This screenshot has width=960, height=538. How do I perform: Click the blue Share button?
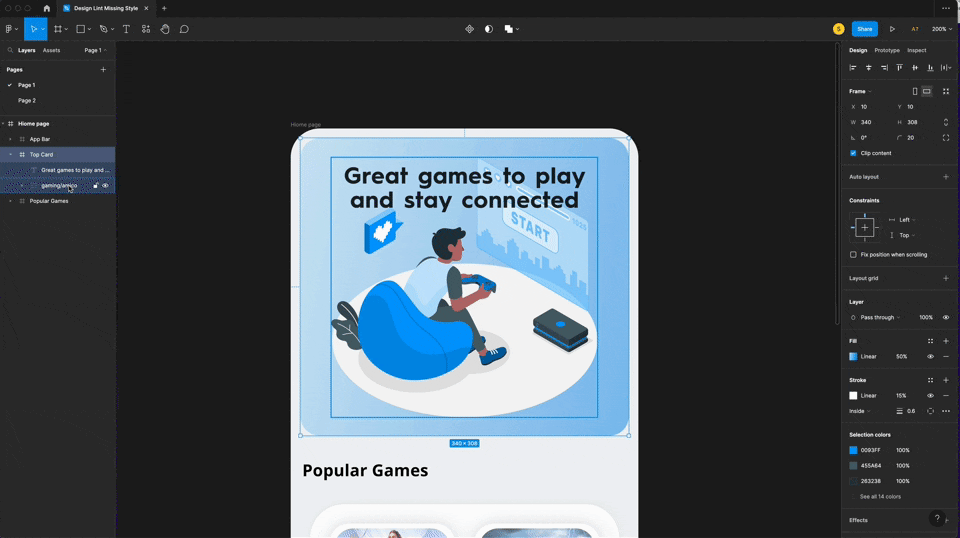[864, 29]
